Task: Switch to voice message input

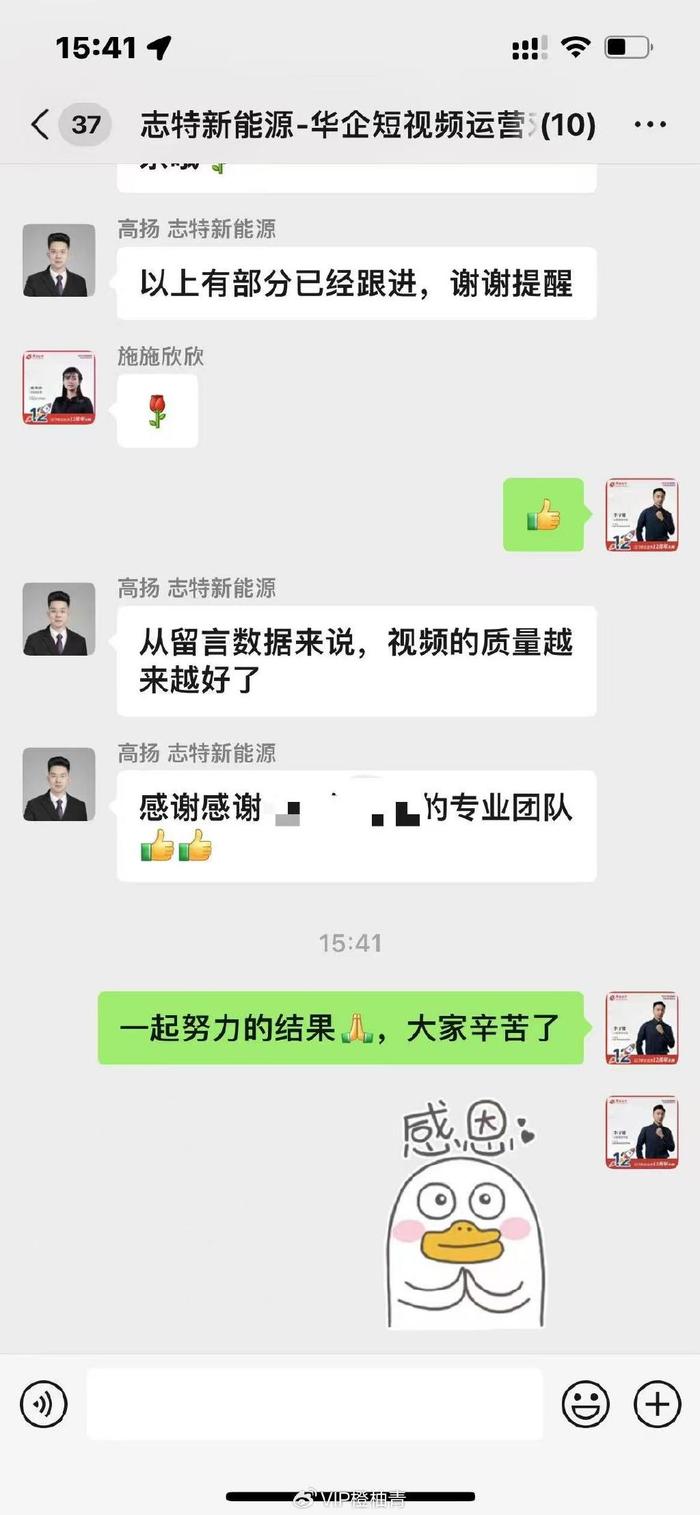Action: coord(44,1405)
